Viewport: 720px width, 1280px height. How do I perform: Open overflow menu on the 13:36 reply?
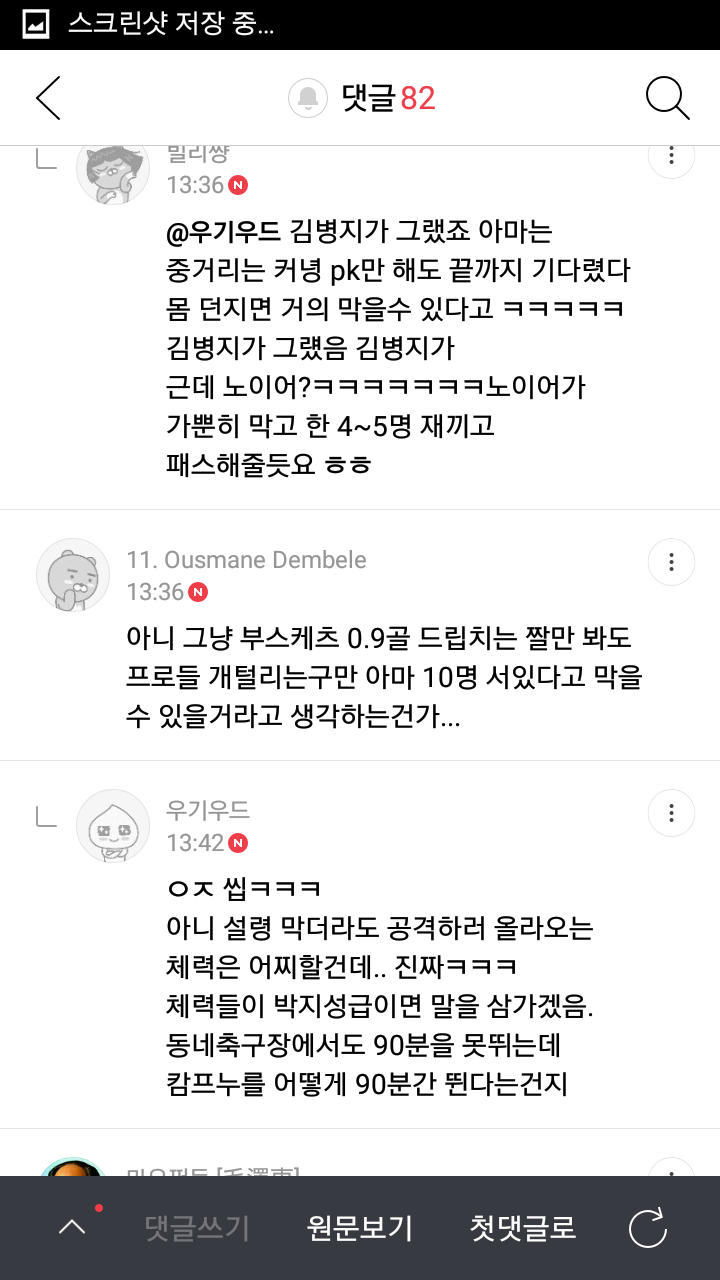pyautogui.click(x=672, y=157)
